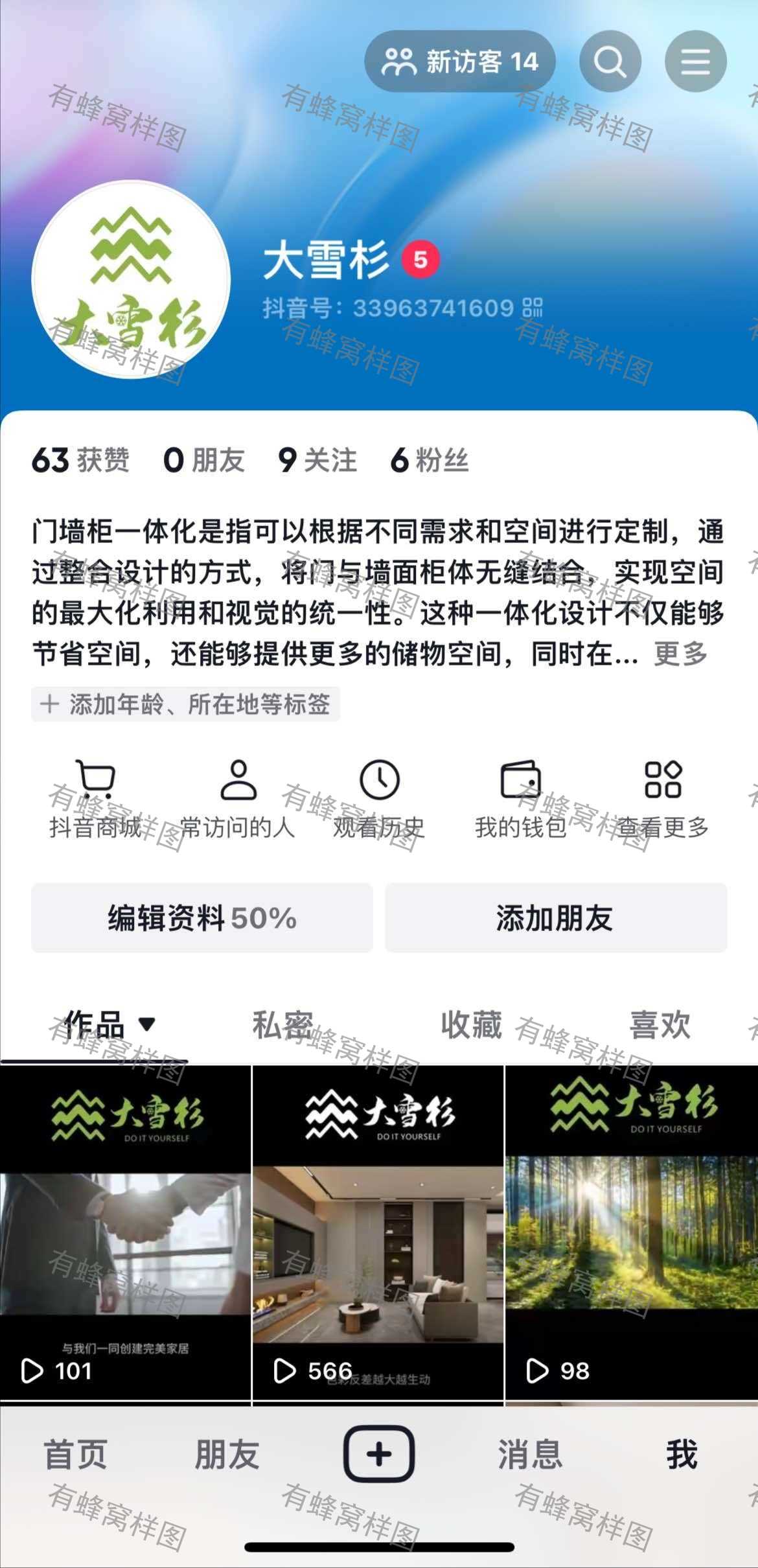Switch to the 收藏 tab
This screenshot has width=758, height=1568.
(472, 1025)
